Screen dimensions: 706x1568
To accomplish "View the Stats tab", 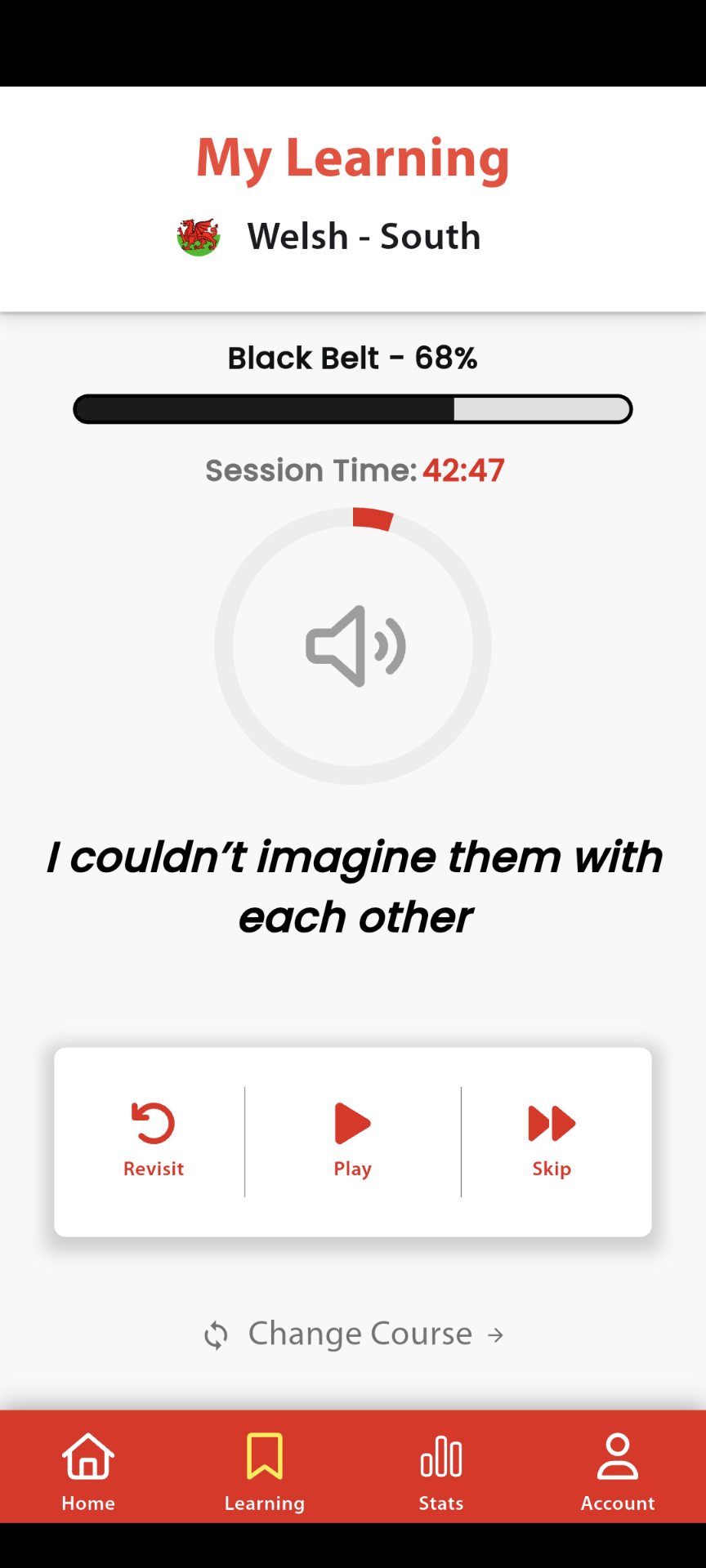I will [441, 1469].
